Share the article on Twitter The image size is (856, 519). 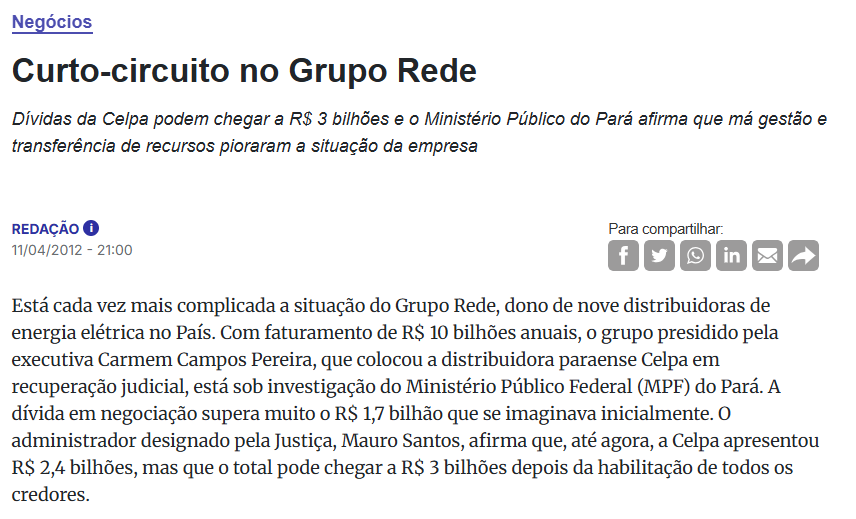point(659,256)
